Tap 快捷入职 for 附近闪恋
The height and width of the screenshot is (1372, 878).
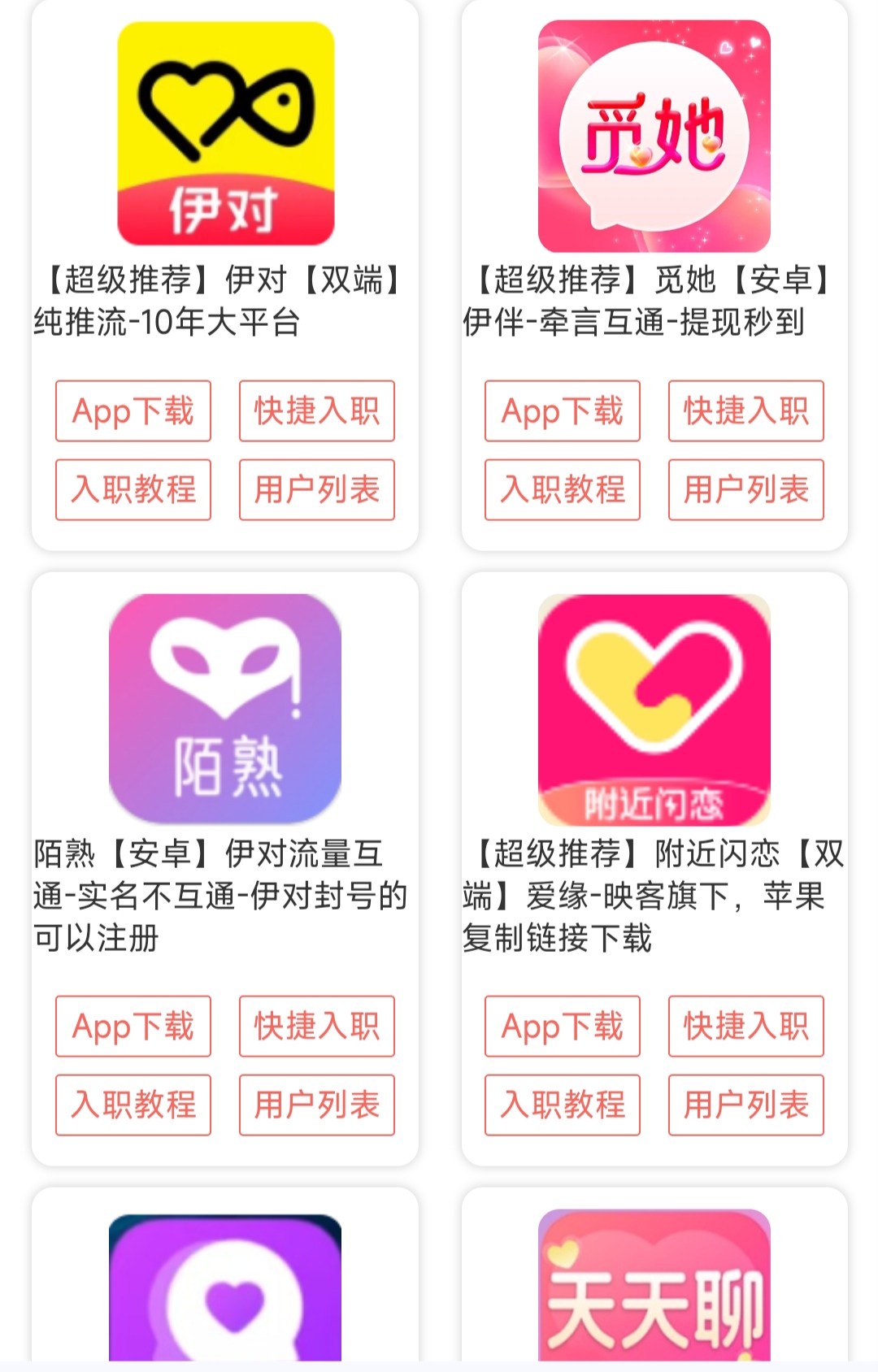pyautogui.click(x=746, y=1027)
